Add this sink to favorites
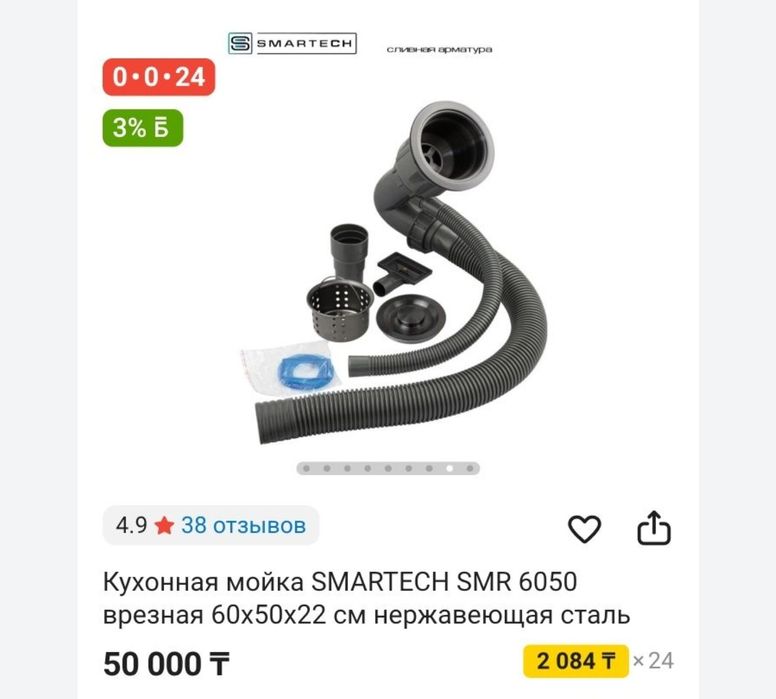Viewport: 776px width, 699px height. tap(584, 529)
